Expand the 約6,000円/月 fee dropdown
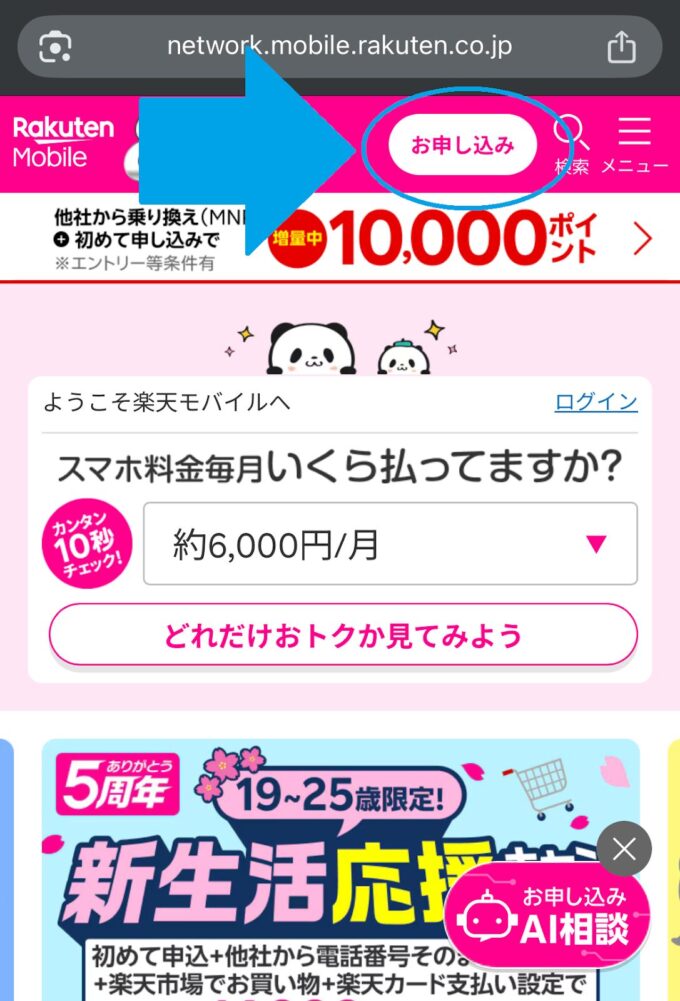 pyautogui.click(x=390, y=544)
